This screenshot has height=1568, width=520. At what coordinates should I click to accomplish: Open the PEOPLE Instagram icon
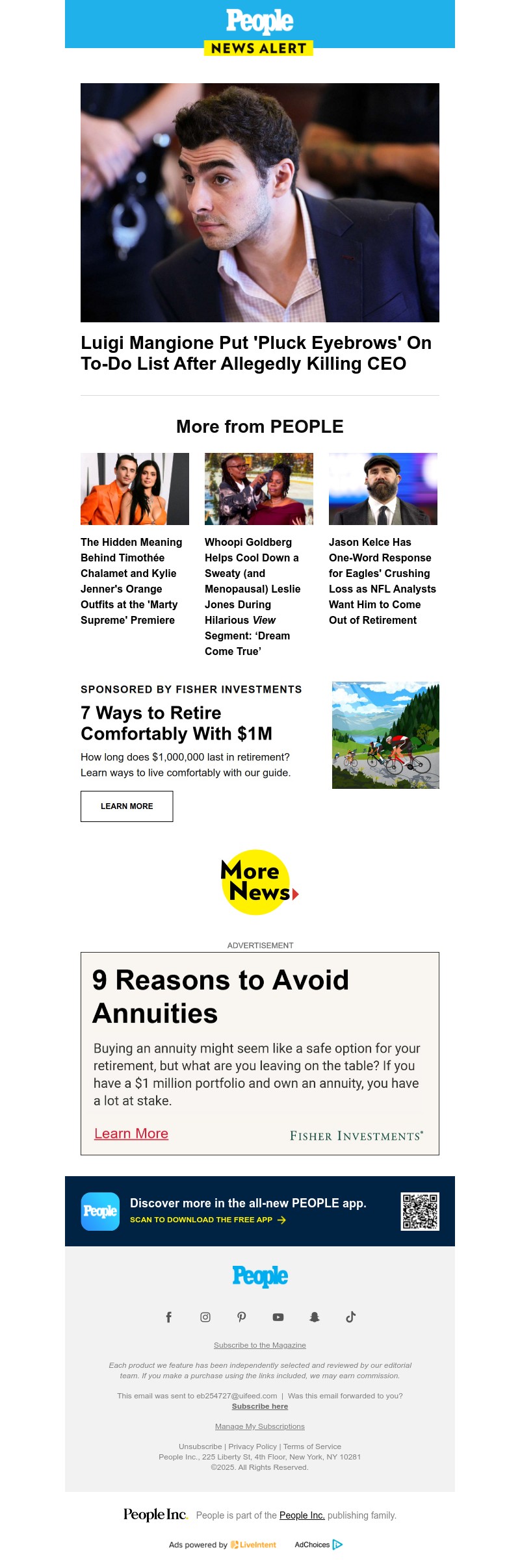coord(205,1317)
